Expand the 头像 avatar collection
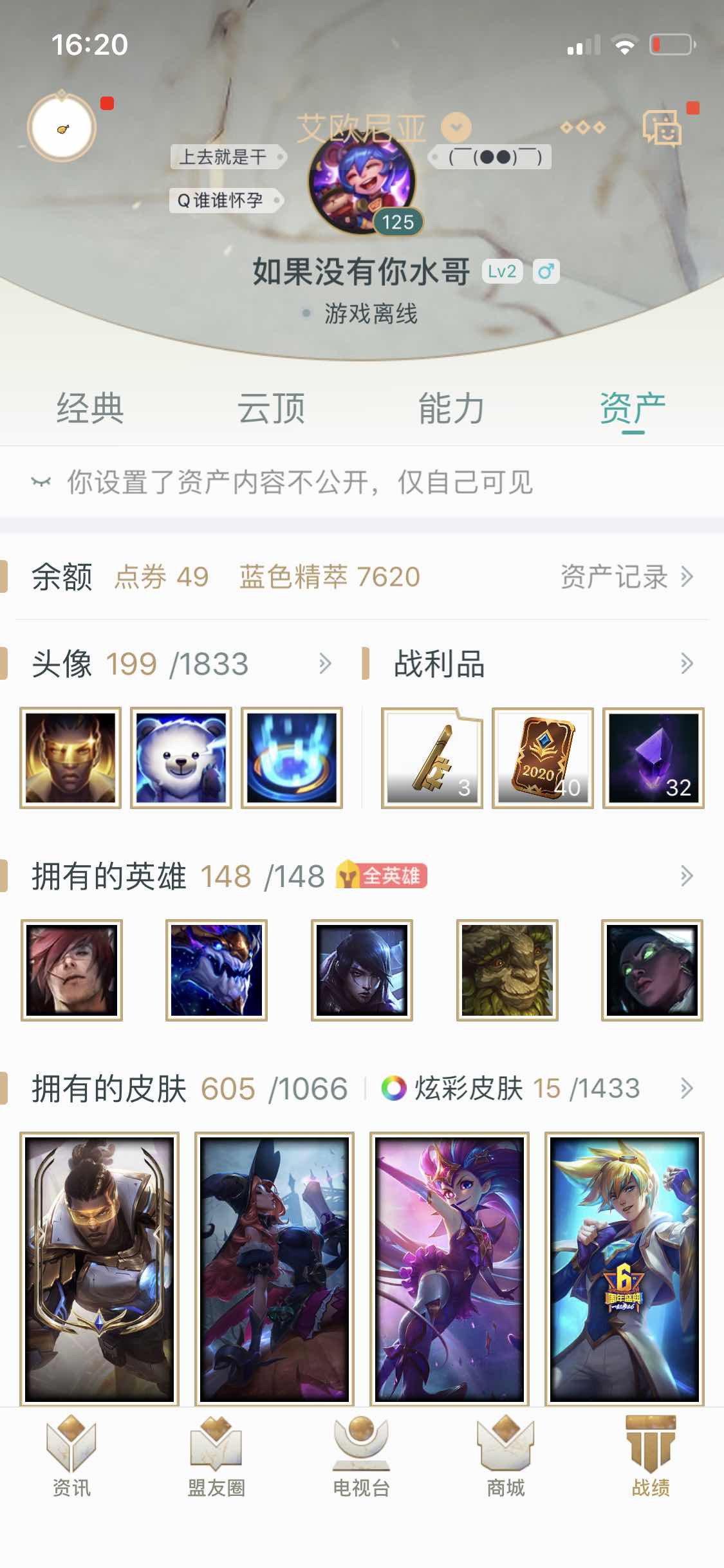The height and width of the screenshot is (1568, 724). pyautogui.click(x=326, y=664)
